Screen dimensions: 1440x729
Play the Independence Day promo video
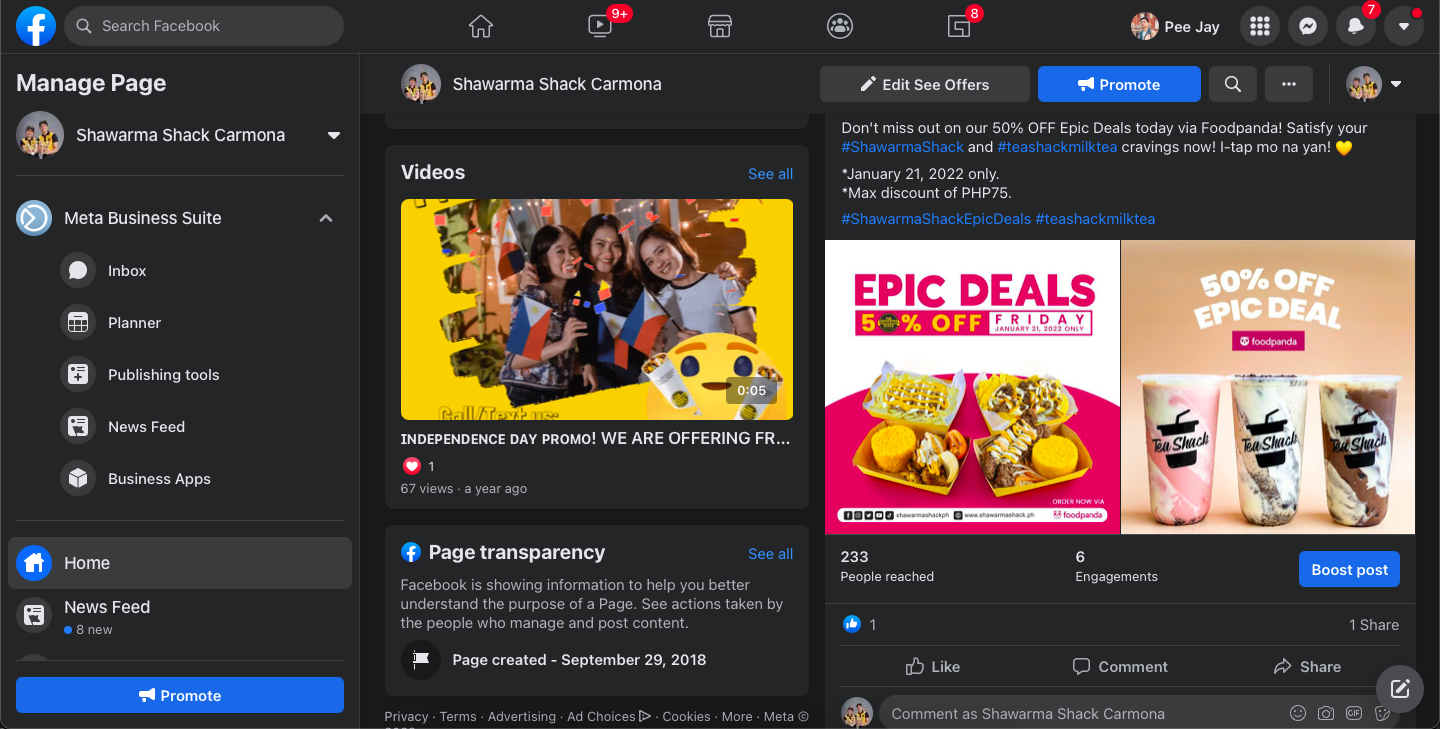(x=596, y=309)
